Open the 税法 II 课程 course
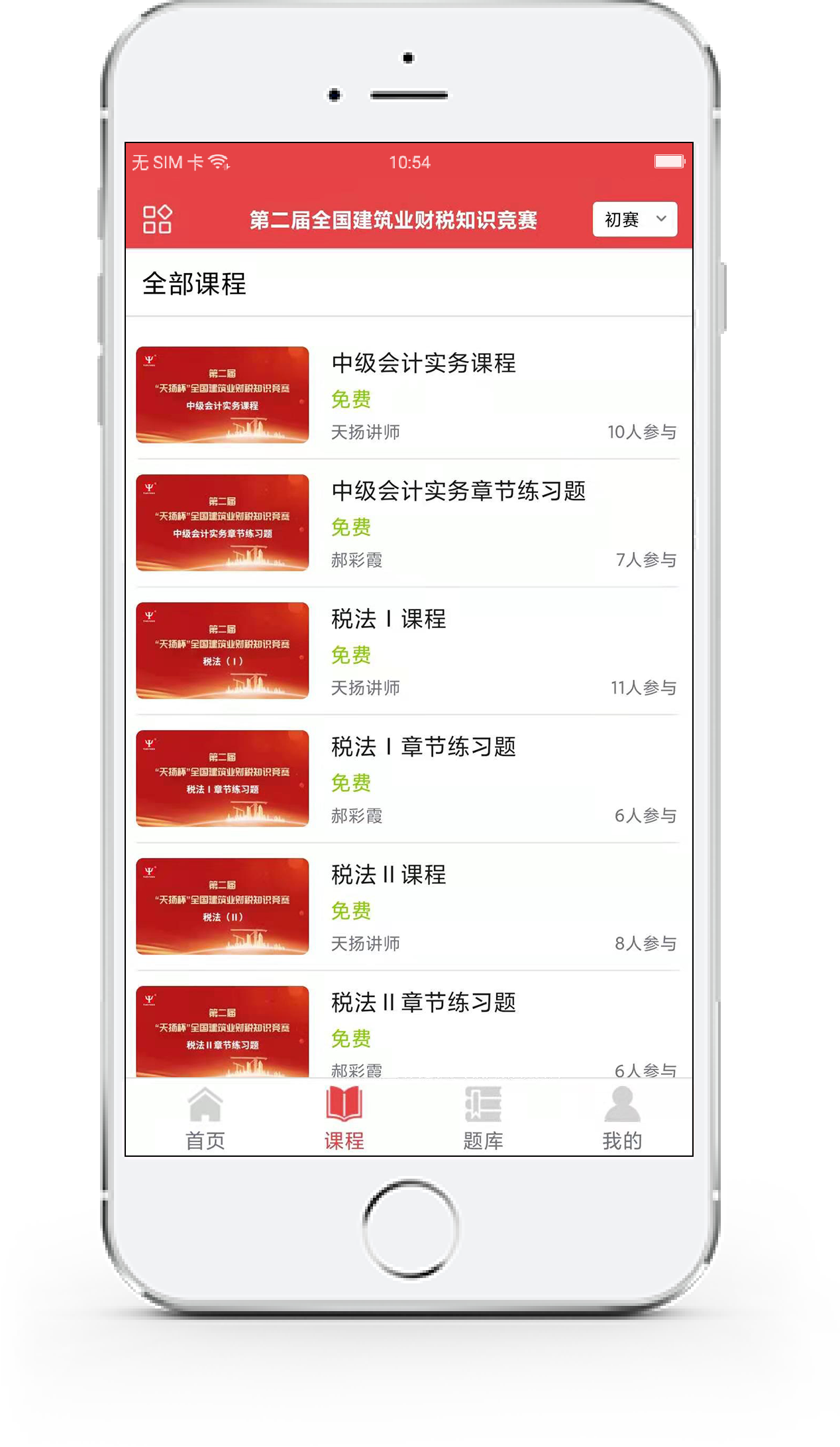The image size is (840, 1447). [388, 875]
